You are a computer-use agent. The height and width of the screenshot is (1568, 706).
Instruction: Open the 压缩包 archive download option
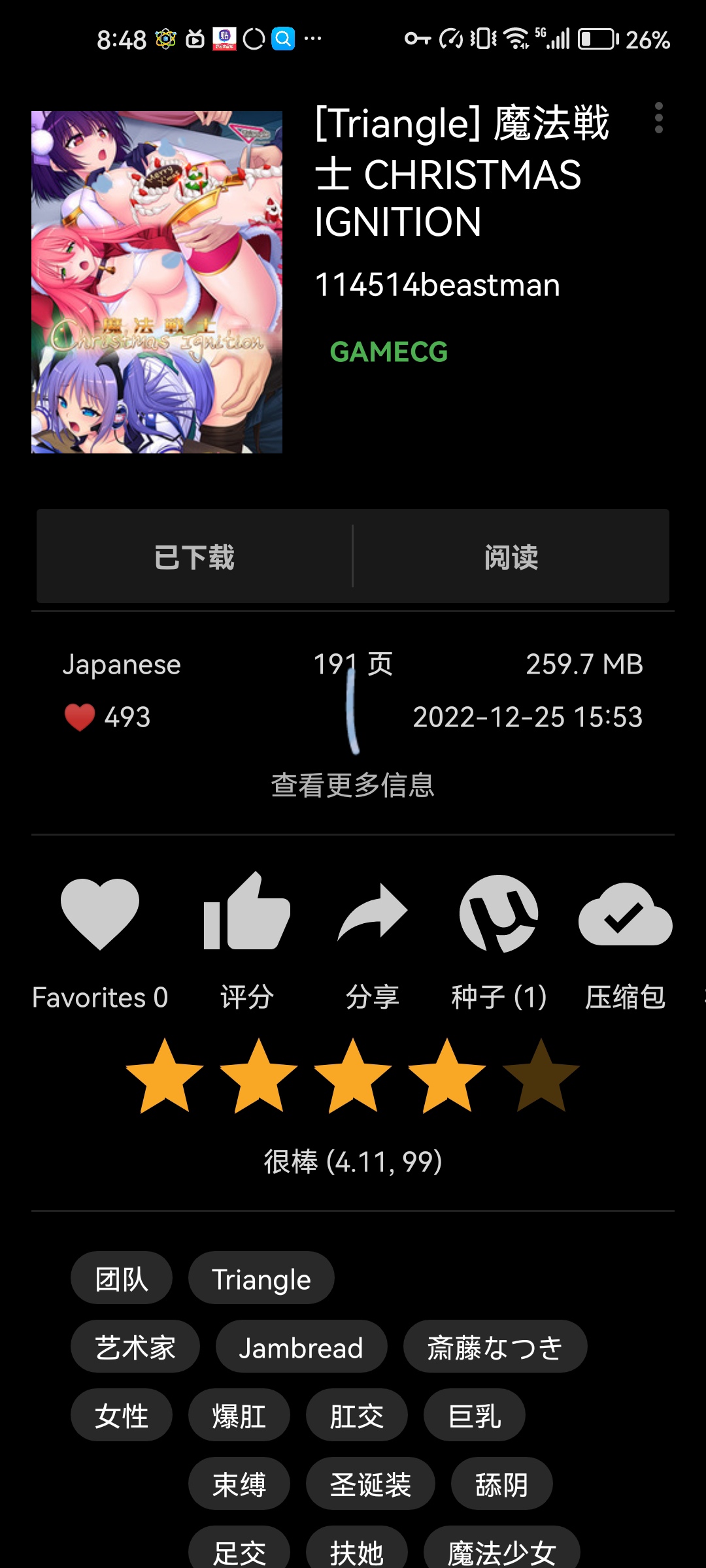pos(625,914)
